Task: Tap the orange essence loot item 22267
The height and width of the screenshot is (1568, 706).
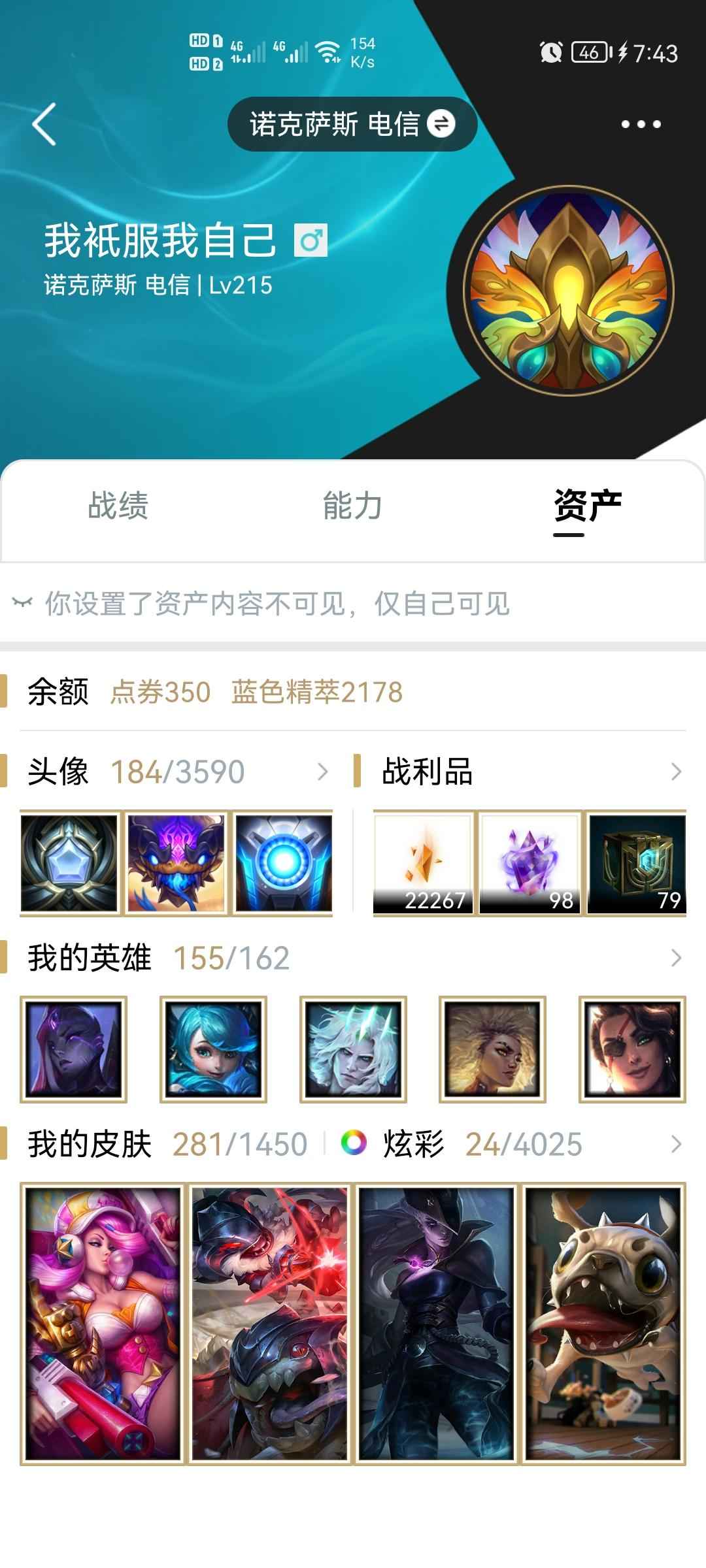Action: (423, 863)
